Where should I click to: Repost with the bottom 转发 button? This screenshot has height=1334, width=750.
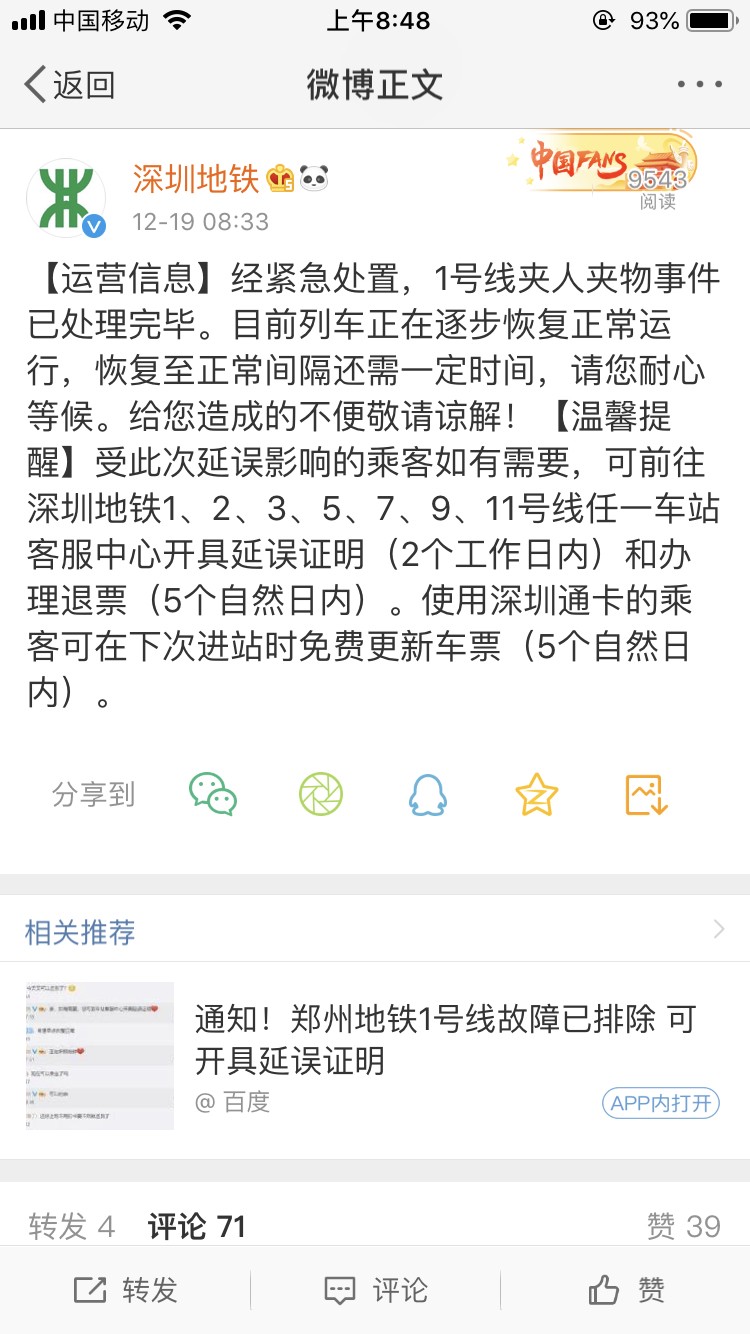pyautogui.click(x=125, y=1290)
